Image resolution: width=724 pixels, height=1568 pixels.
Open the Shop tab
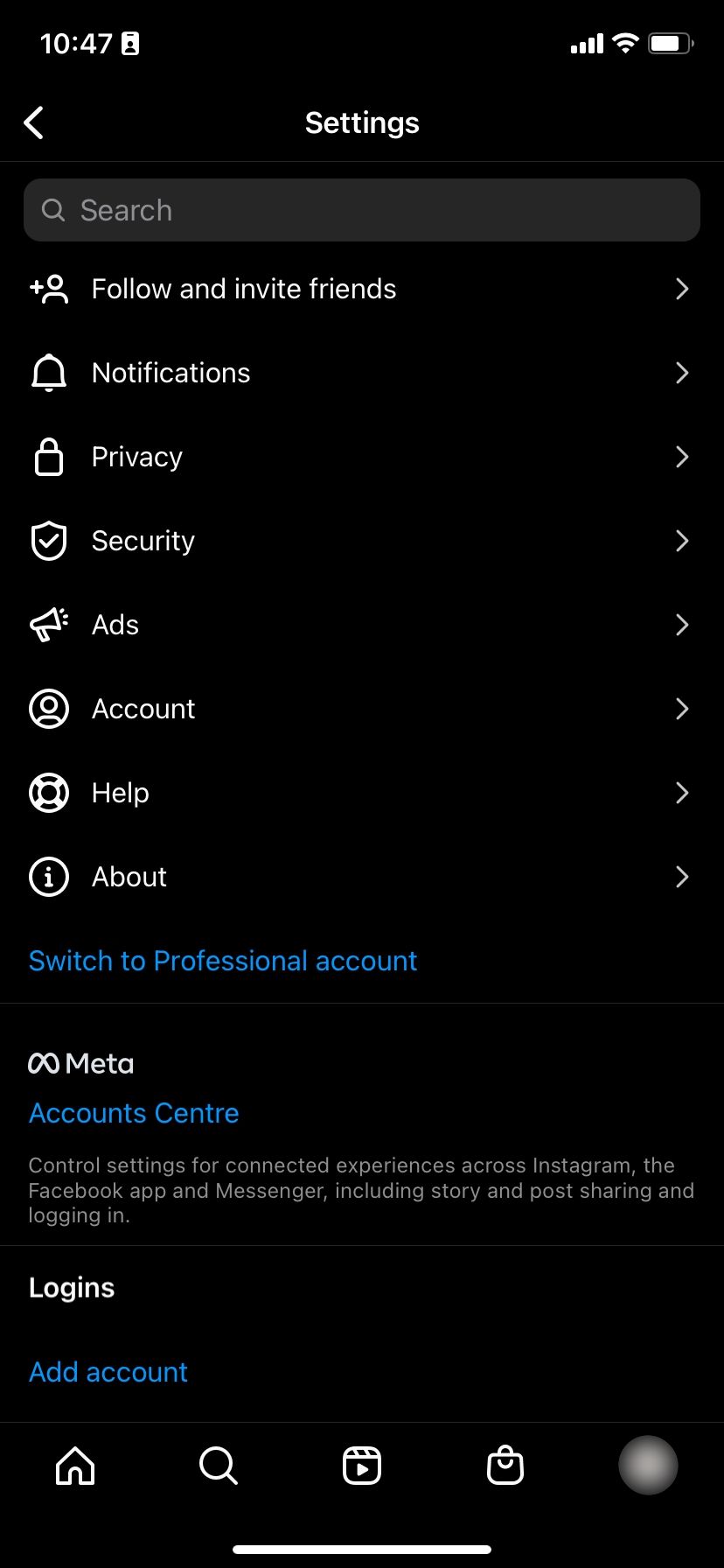(x=505, y=1465)
